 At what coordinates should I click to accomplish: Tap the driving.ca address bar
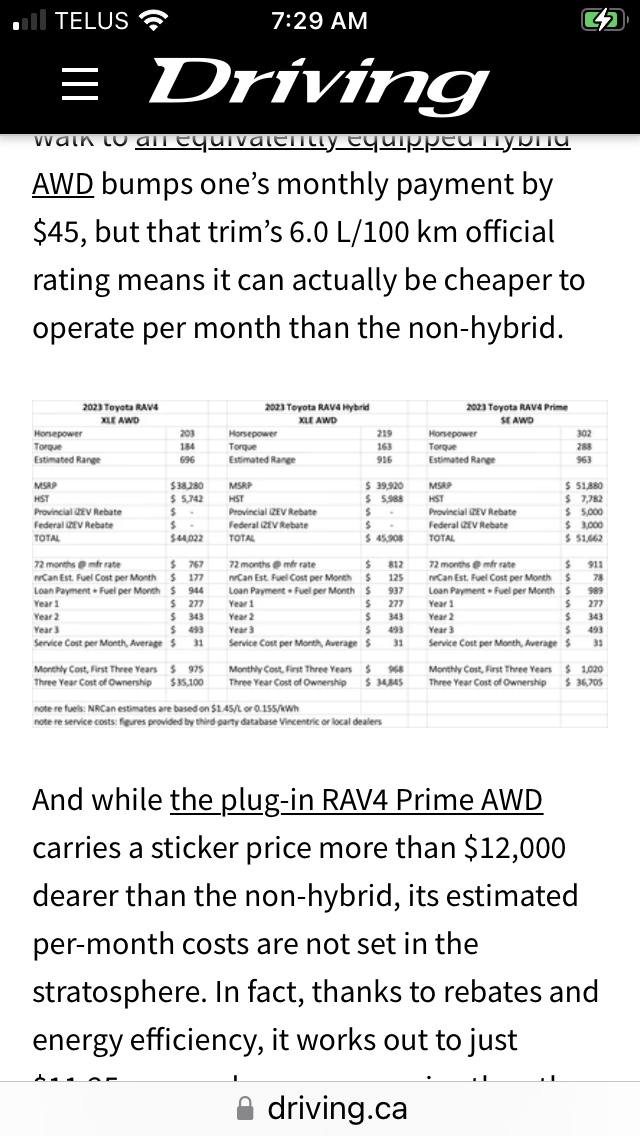(320, 1108)
